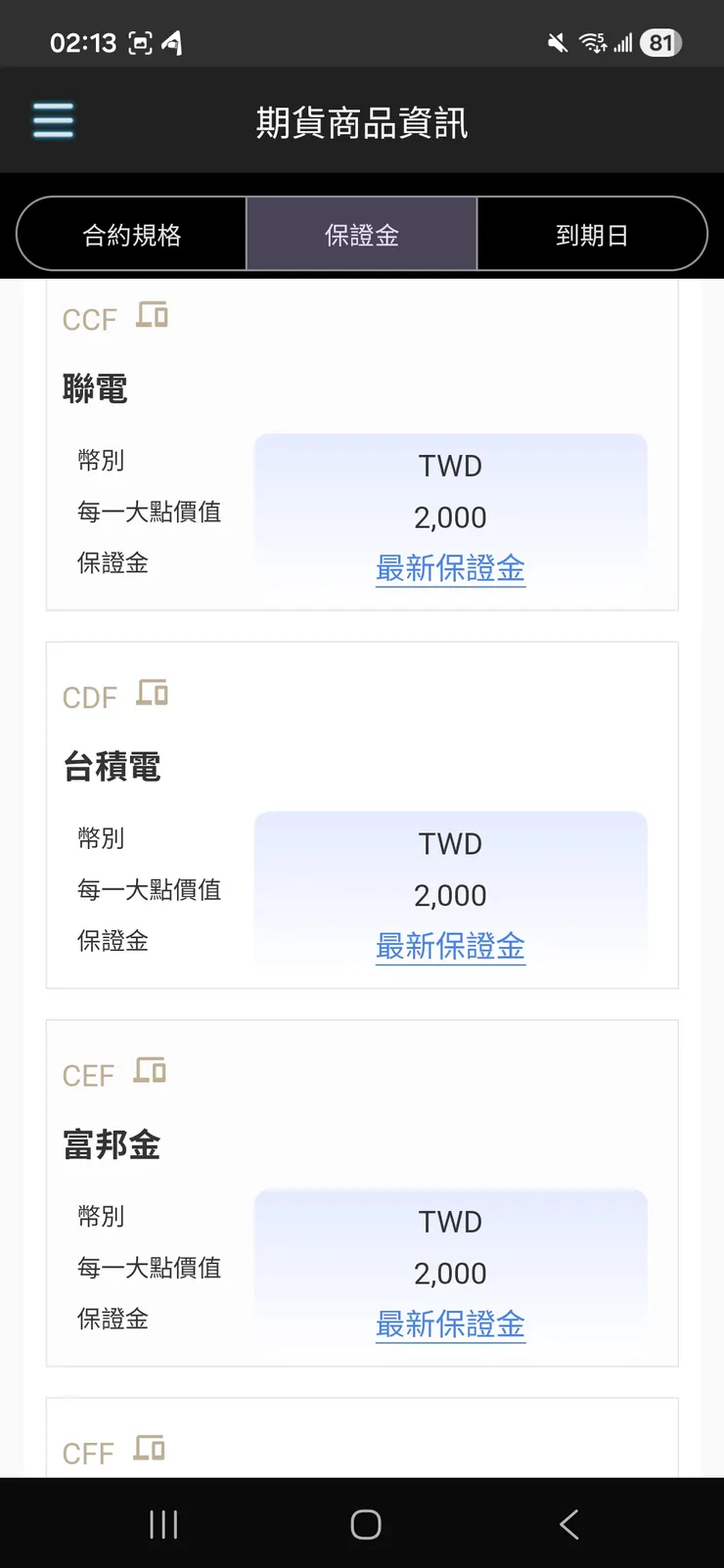
Task: Click the chart icon next to CCF
Action: click(152, 315)
